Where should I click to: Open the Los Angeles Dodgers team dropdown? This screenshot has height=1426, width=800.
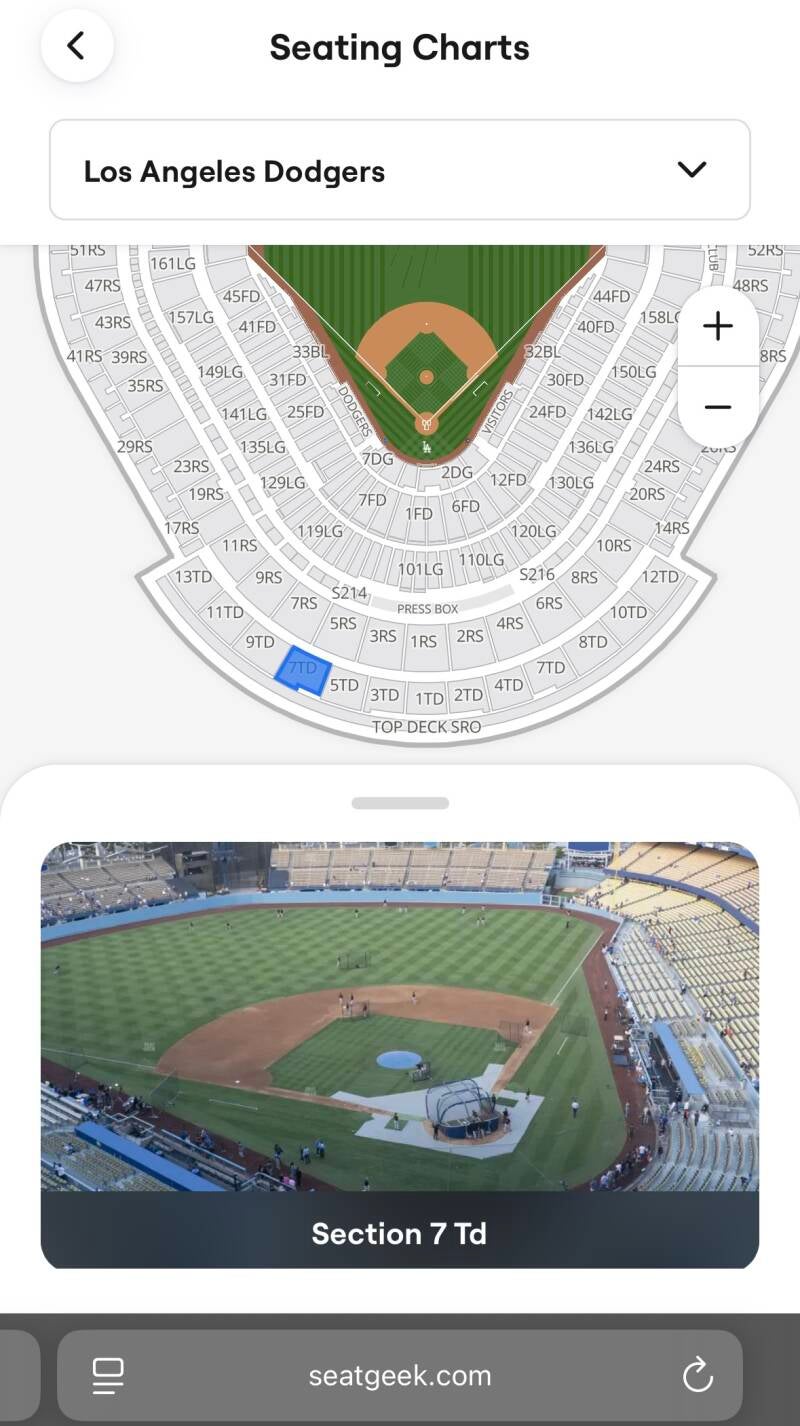400,170
